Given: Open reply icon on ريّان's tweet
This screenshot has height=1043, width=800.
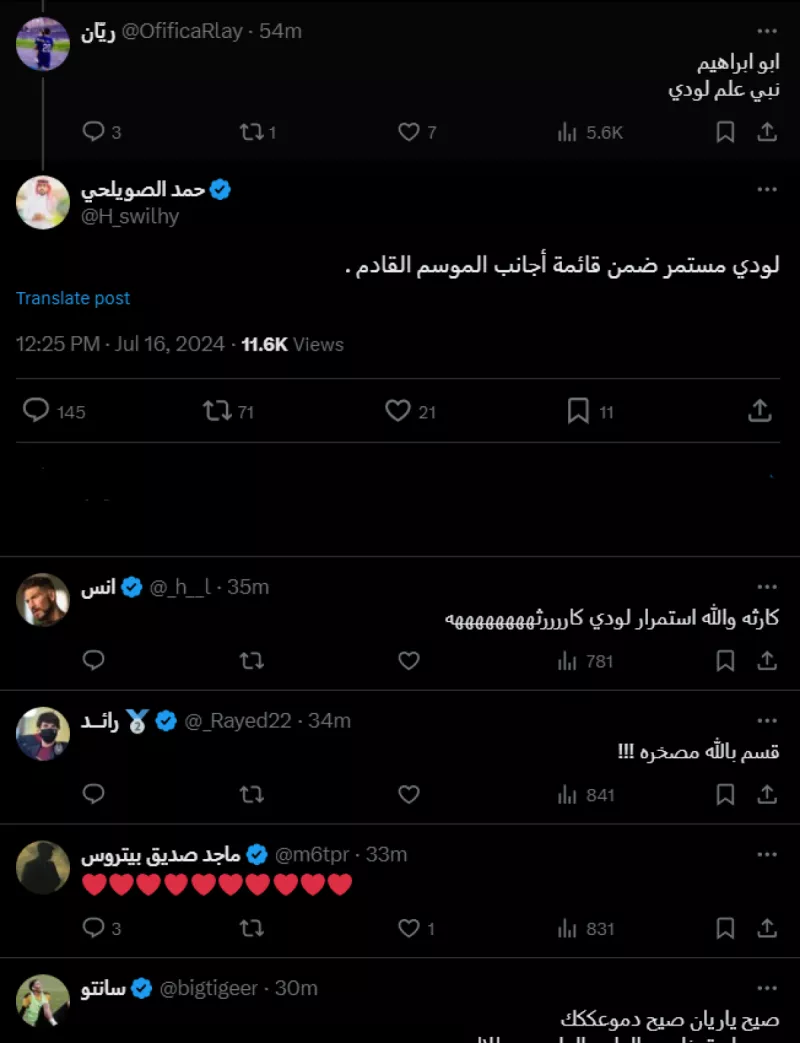Looking at the screenshot, I should pyautogui.click(x=94, y=131).
